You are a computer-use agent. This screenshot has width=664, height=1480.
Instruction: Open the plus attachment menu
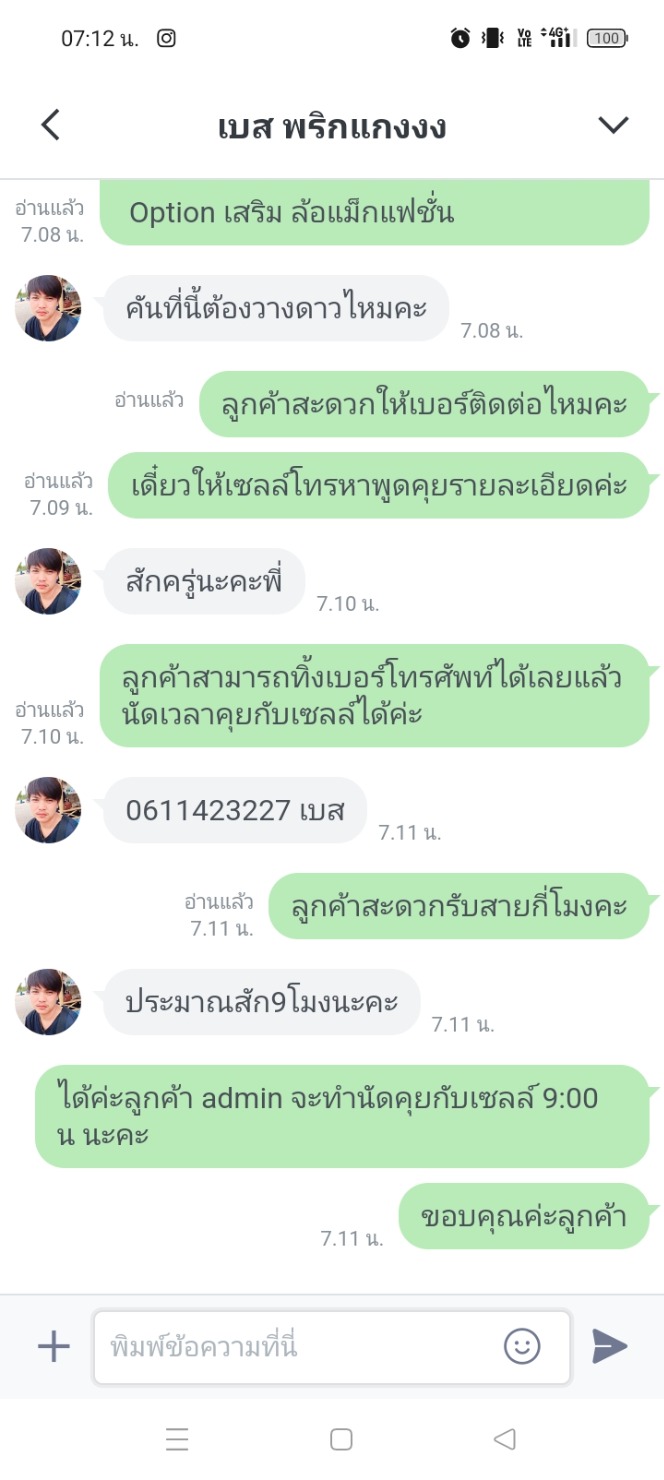tap(53, 1346)
